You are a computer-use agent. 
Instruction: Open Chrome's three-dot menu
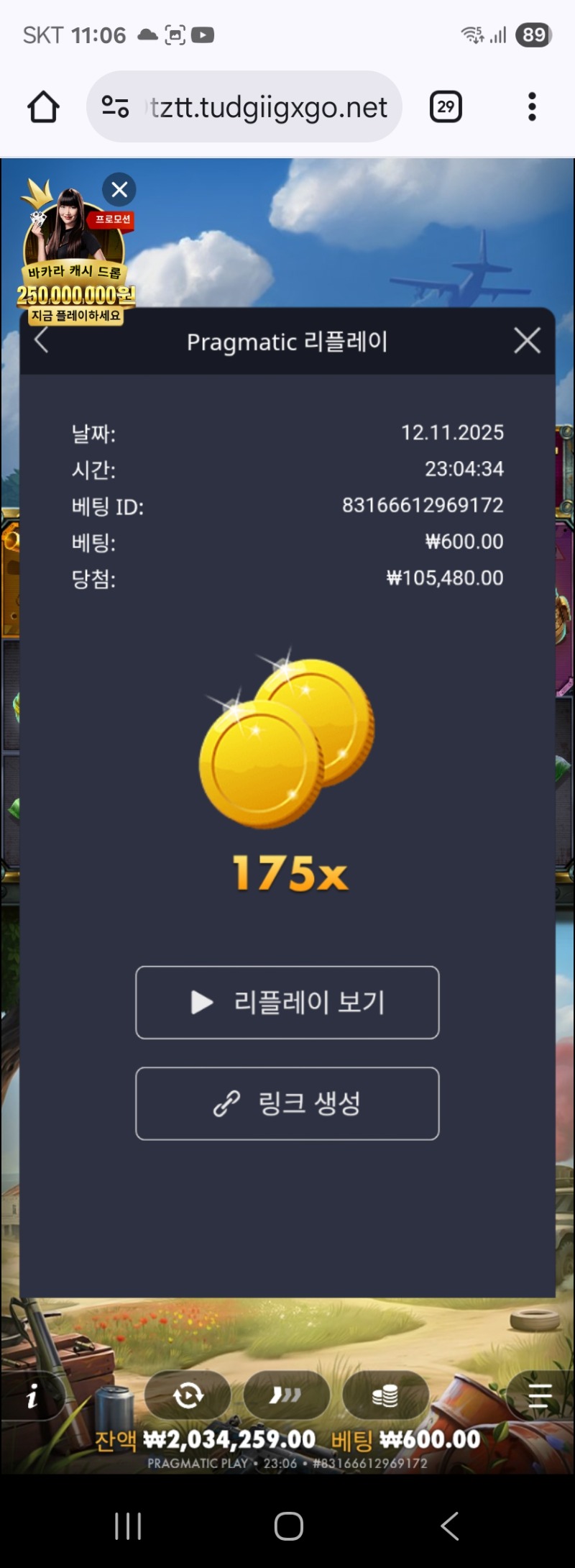tap(532, 106)
